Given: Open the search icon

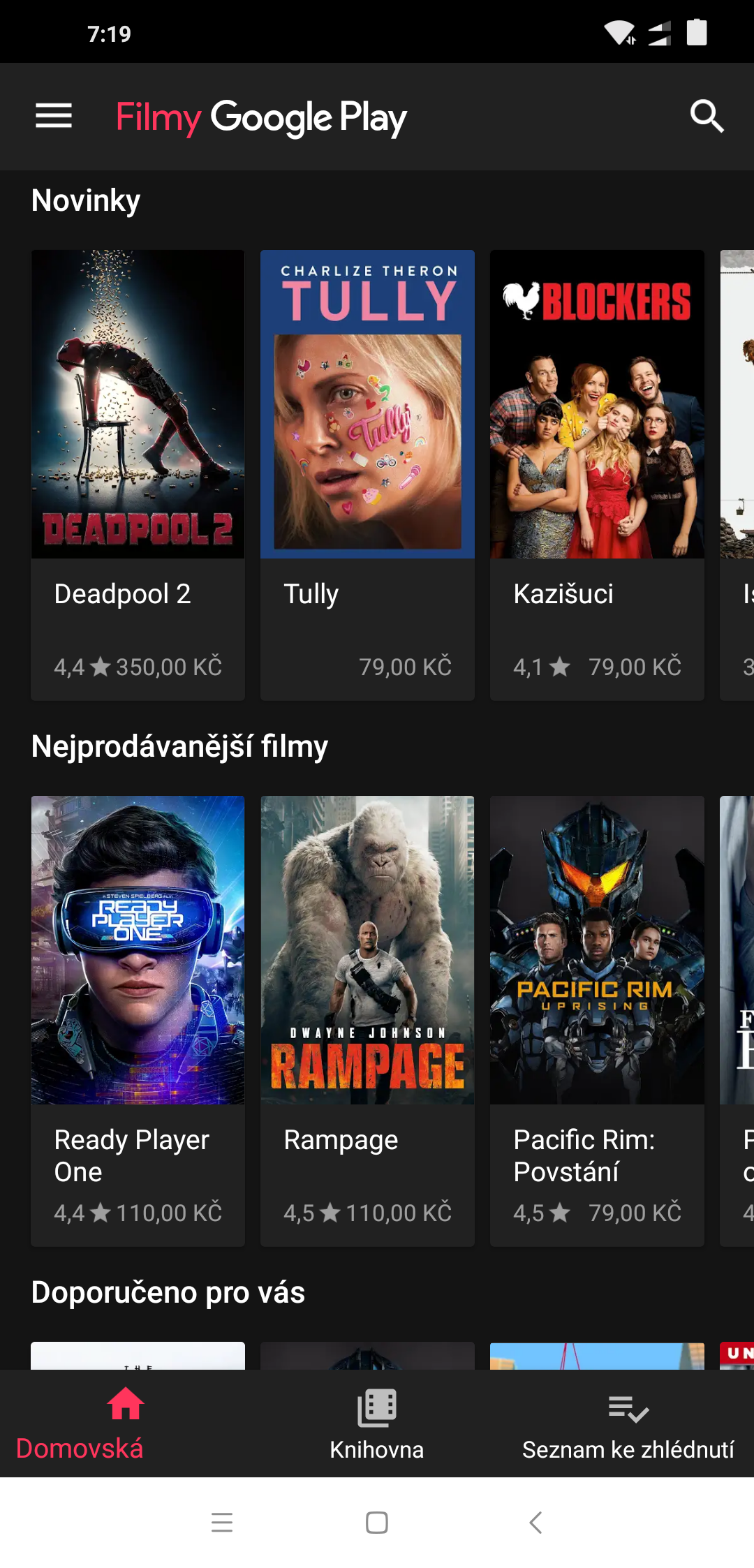Looking at the screenshot, I should click(x=706, y=116).
